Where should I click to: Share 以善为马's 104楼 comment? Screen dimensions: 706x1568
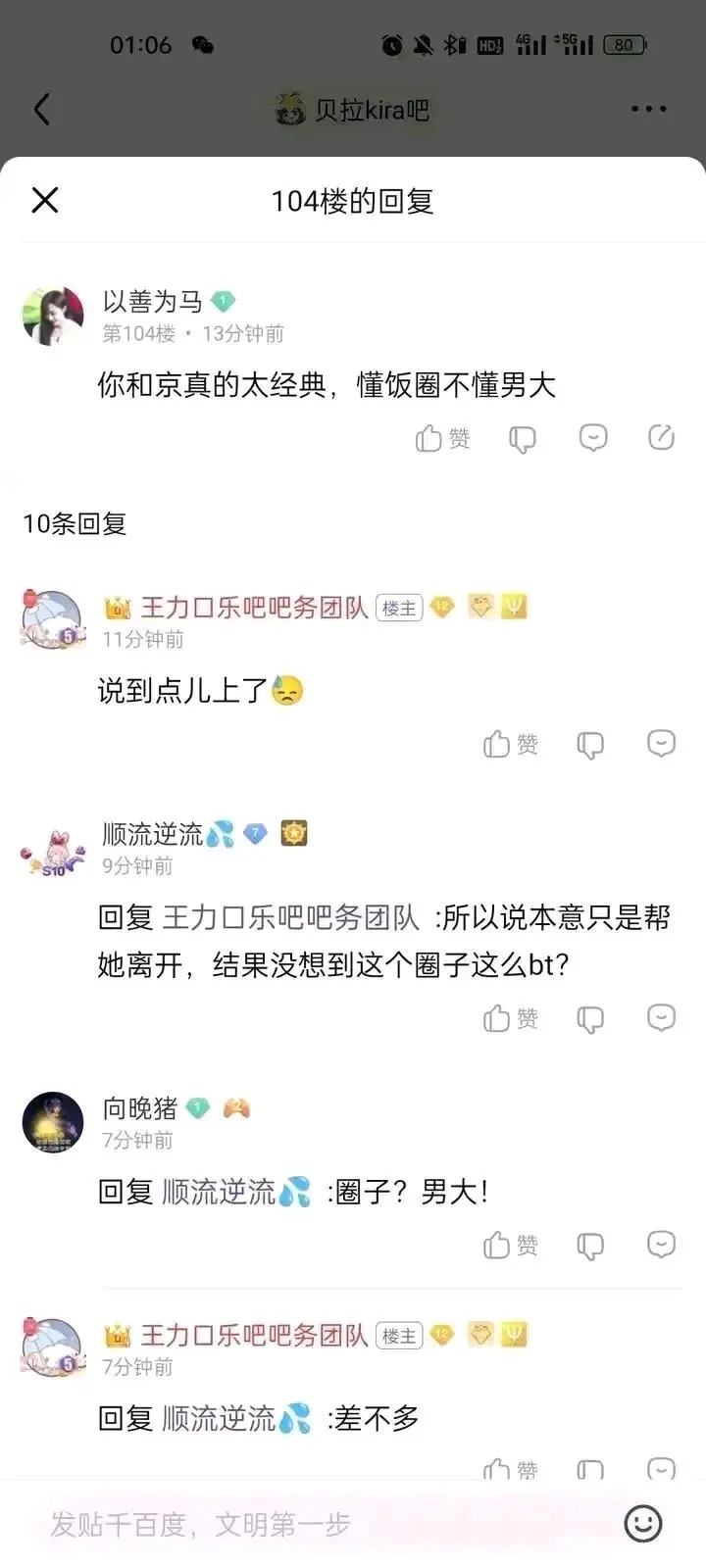pos(662,437)
